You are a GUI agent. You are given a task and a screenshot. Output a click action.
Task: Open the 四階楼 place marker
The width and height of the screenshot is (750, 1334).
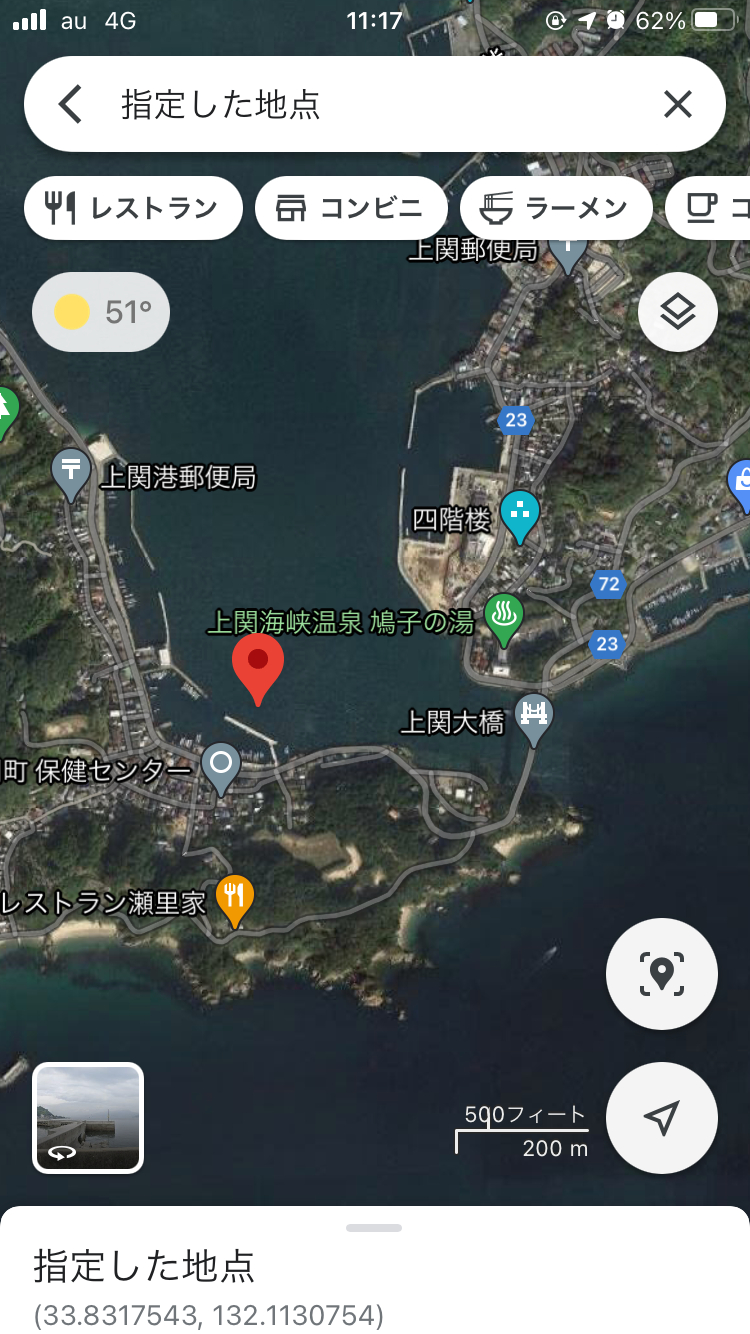(x=519, y=514)
